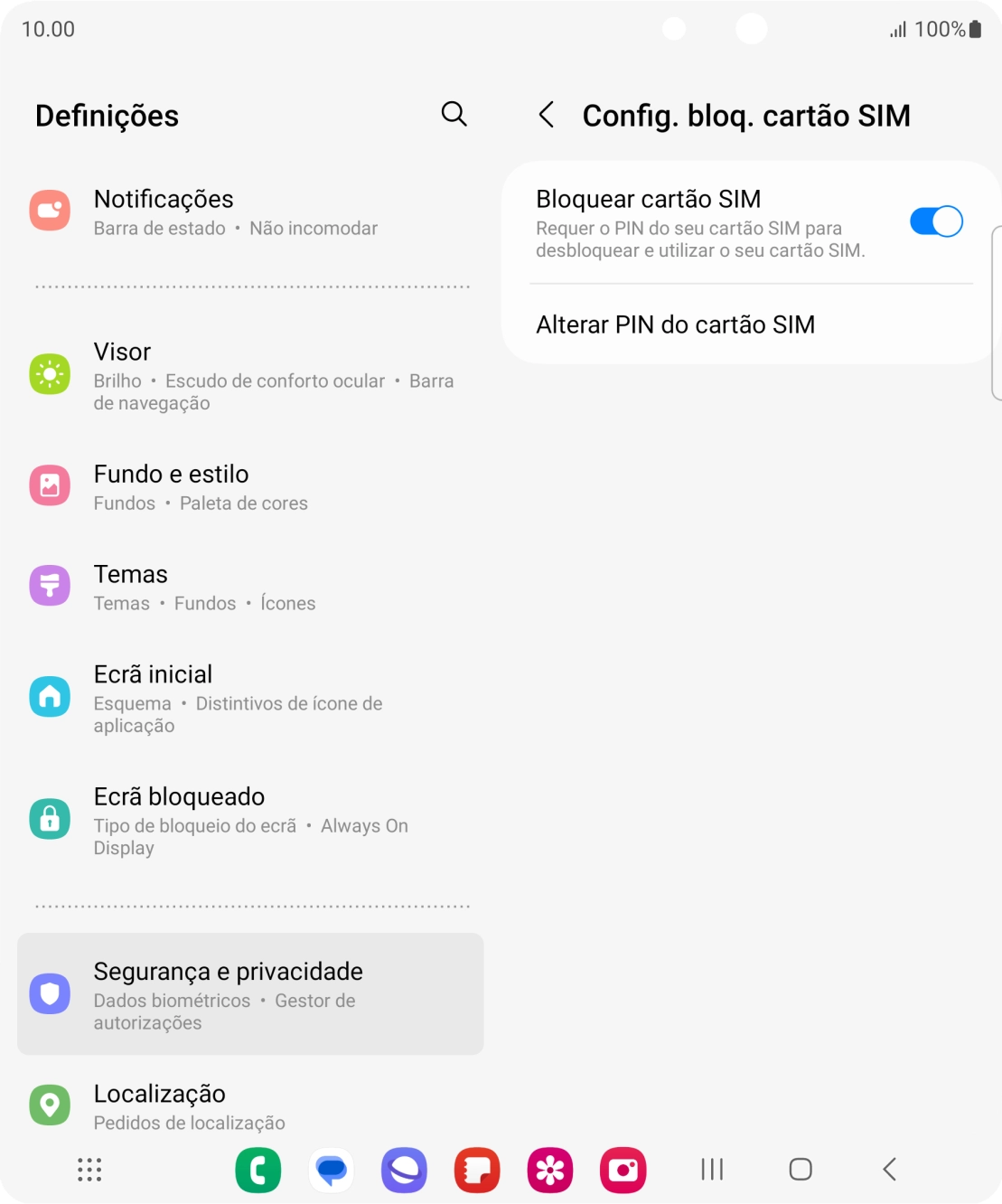This screenshot has width=1002, height=1204.
Task: Select the Localização pin icon
Action: [x=50, y=1105]
